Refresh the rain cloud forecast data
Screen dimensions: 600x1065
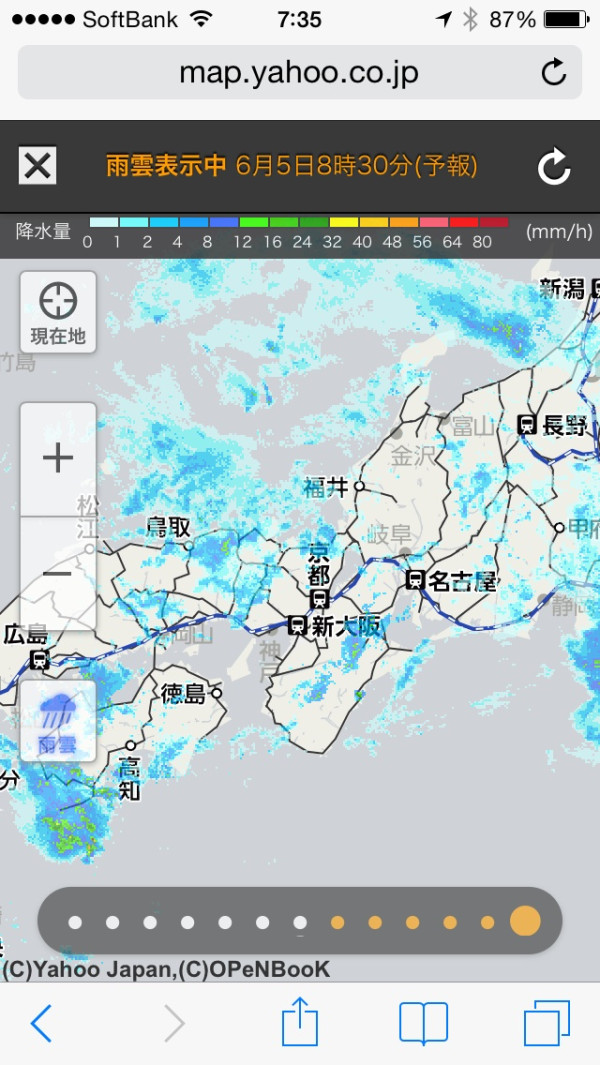click(x=554, y=167)
